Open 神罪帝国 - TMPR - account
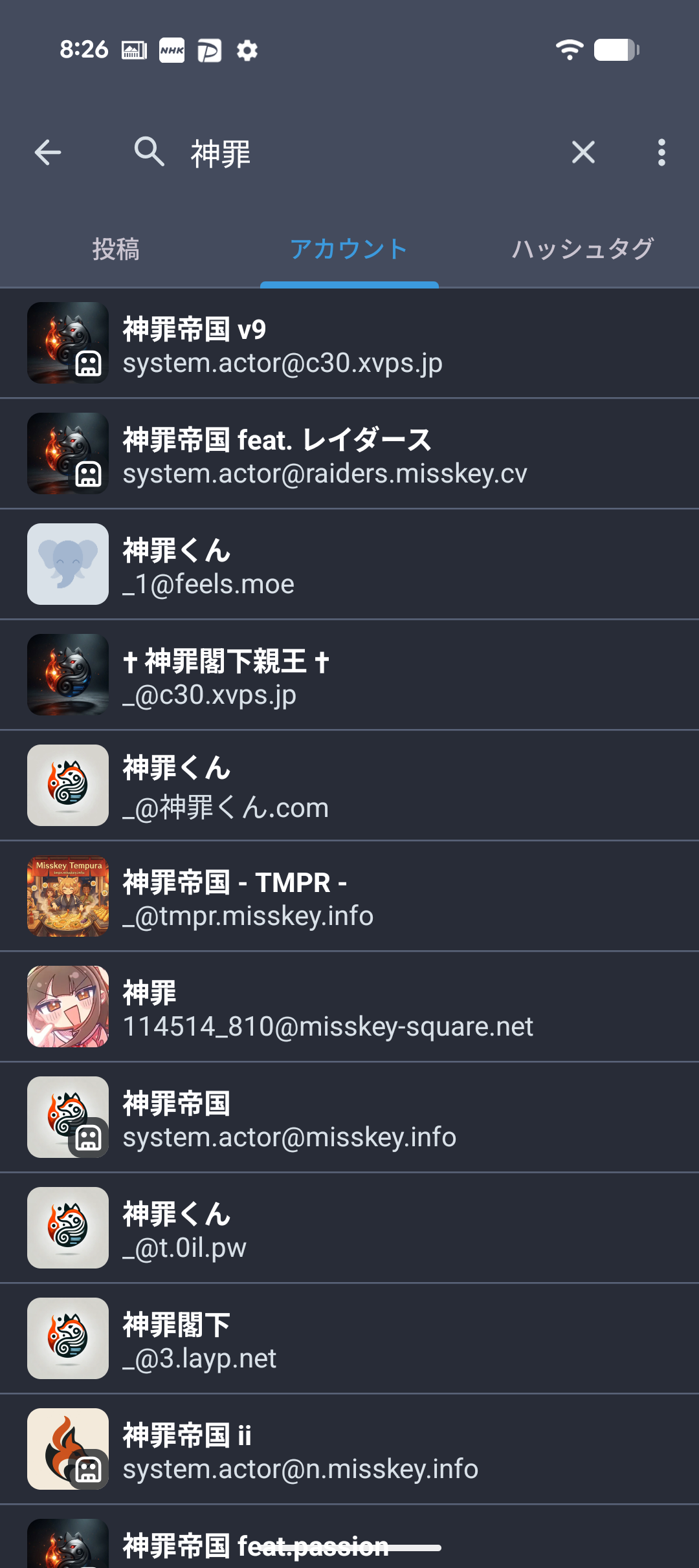Image resolution: width=699 pixels, height=1568 pixels. (349, 897)
